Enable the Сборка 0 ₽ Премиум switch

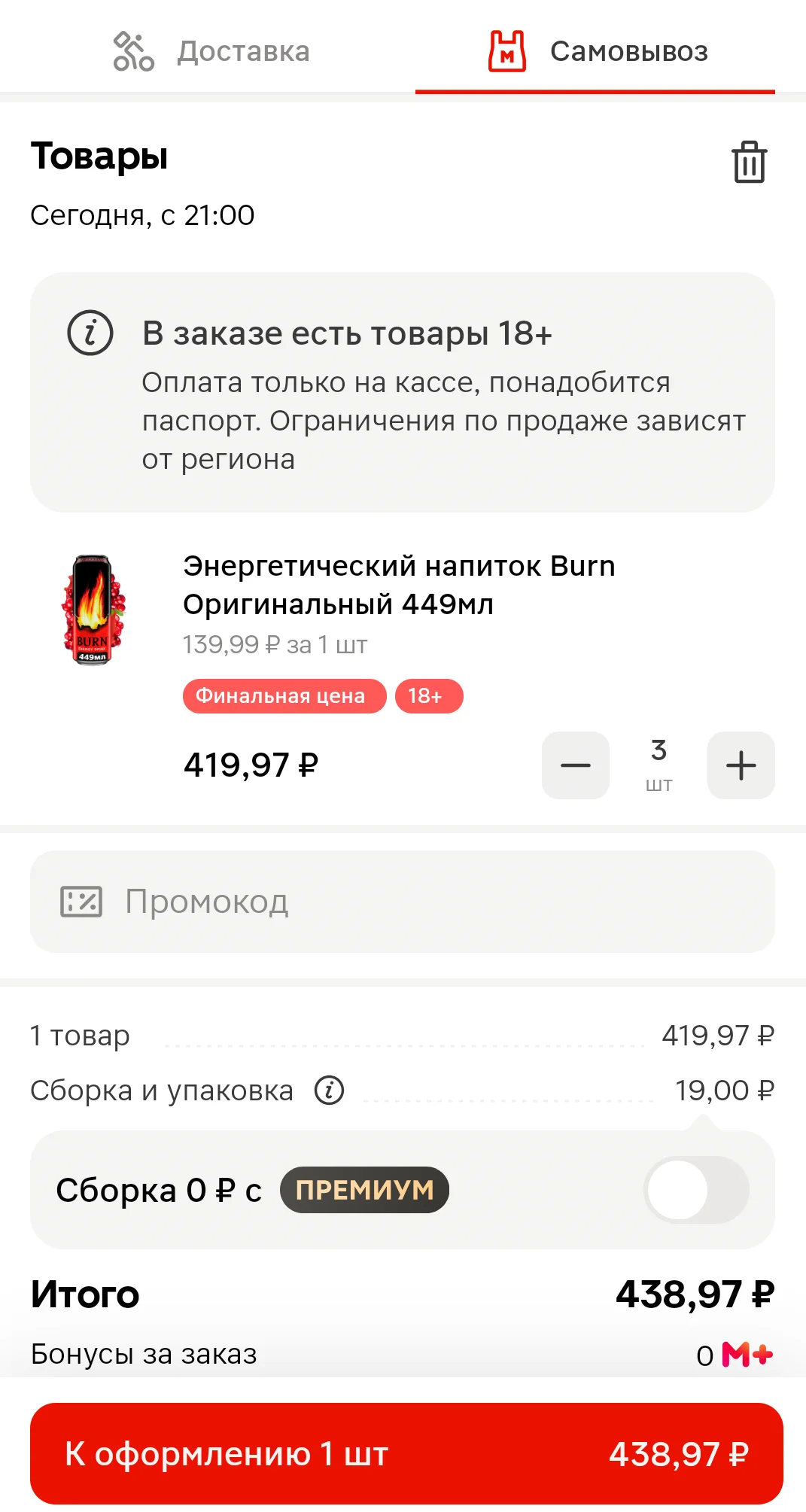[696, 1190]
